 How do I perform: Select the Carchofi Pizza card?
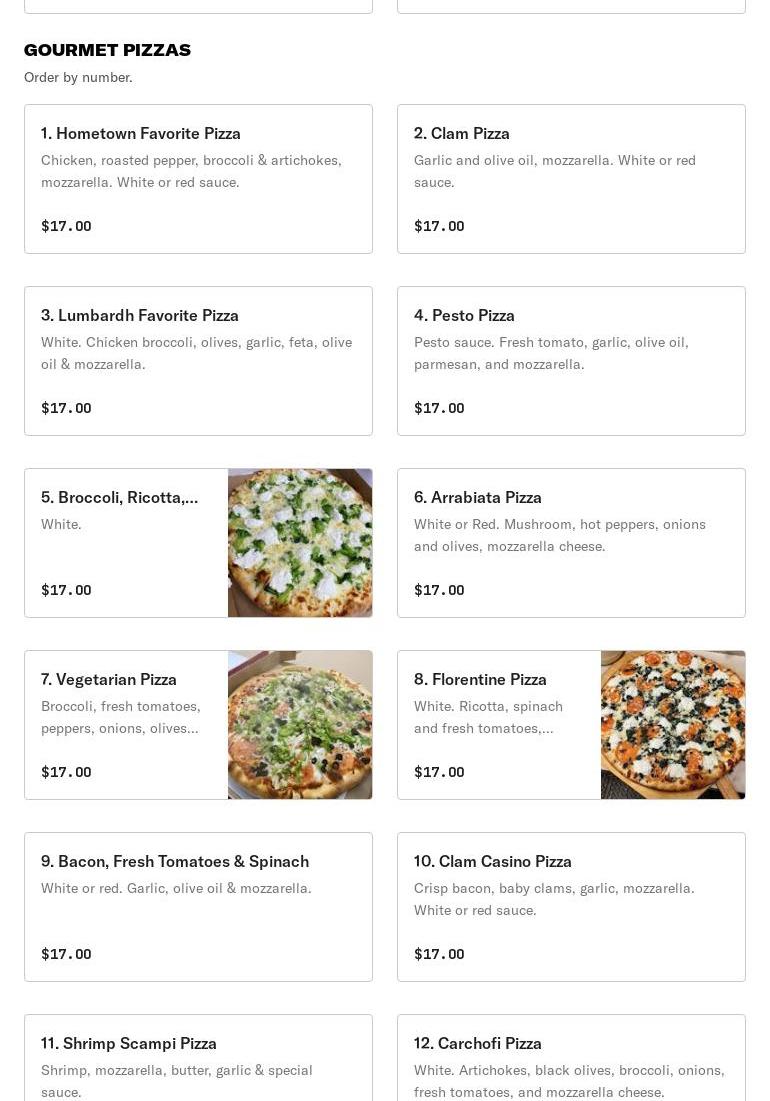pos(571,1060)
